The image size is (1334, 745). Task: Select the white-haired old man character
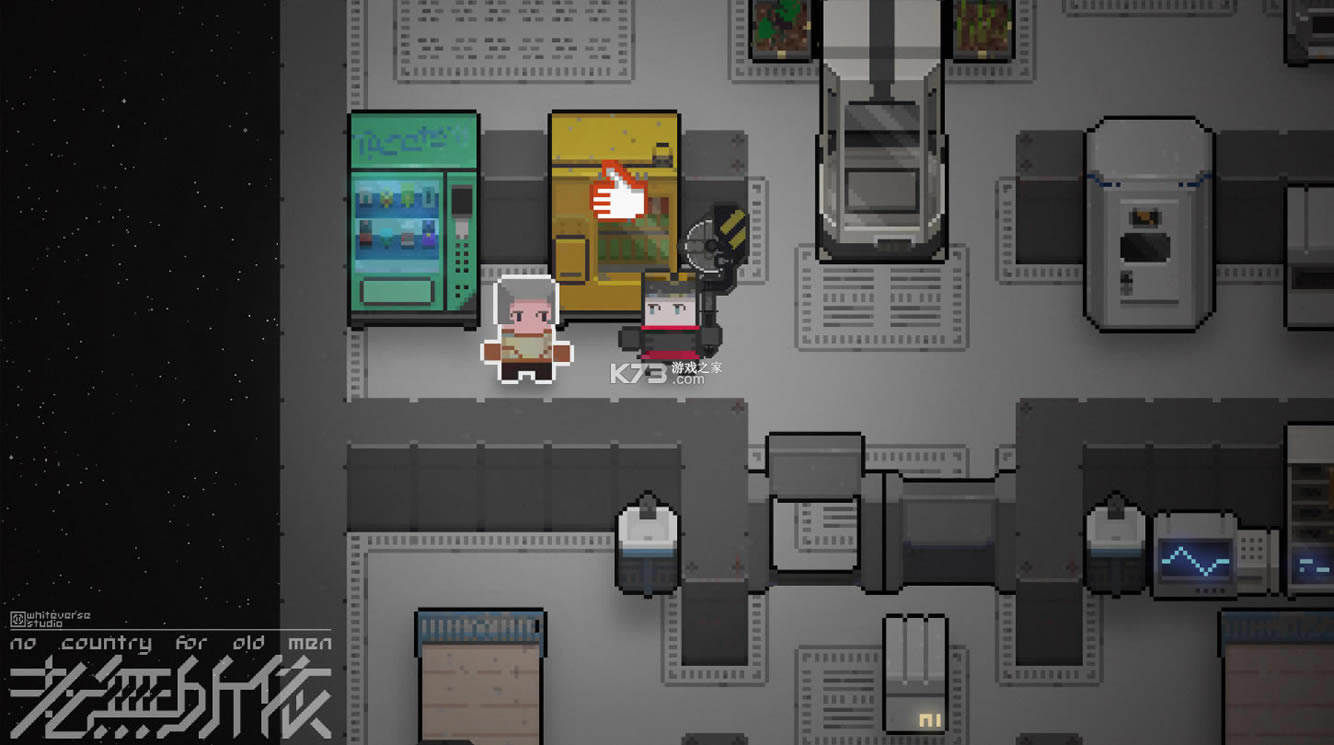pyautogui.click(x=526, y=329)
